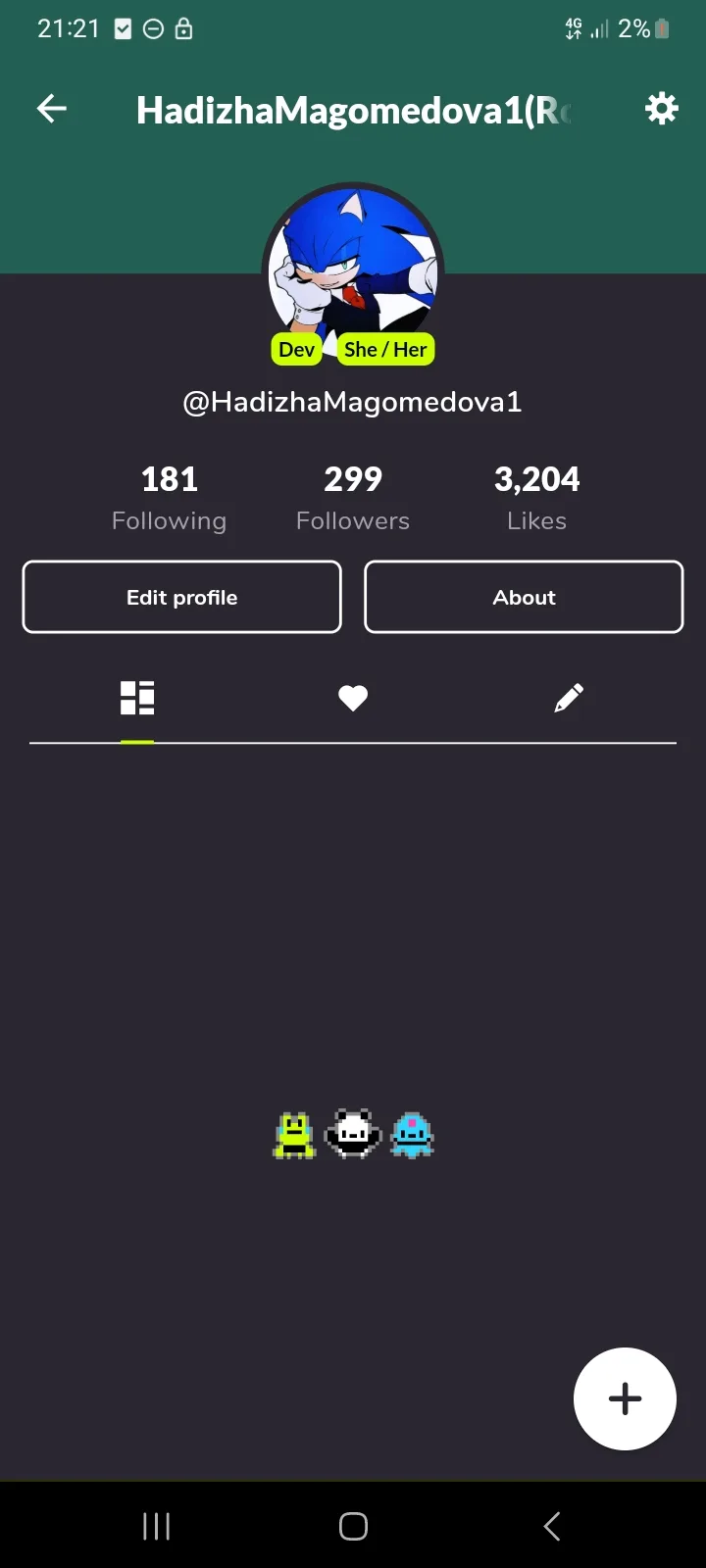Screen dimensions: 706x1568
Task: Switch to the liked heart tab
Action: [x=353, y=699]
